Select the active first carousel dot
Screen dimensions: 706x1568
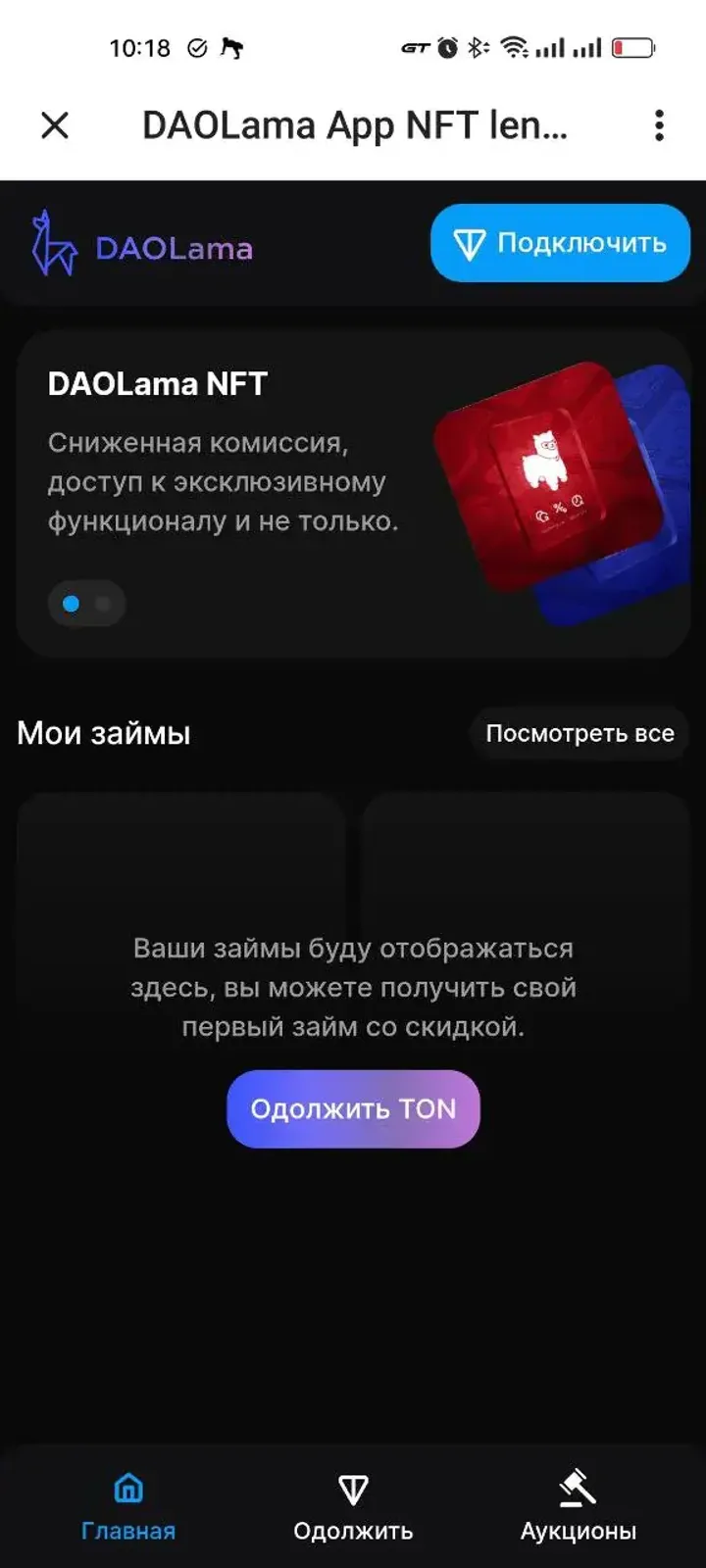(x=73, y=605)
